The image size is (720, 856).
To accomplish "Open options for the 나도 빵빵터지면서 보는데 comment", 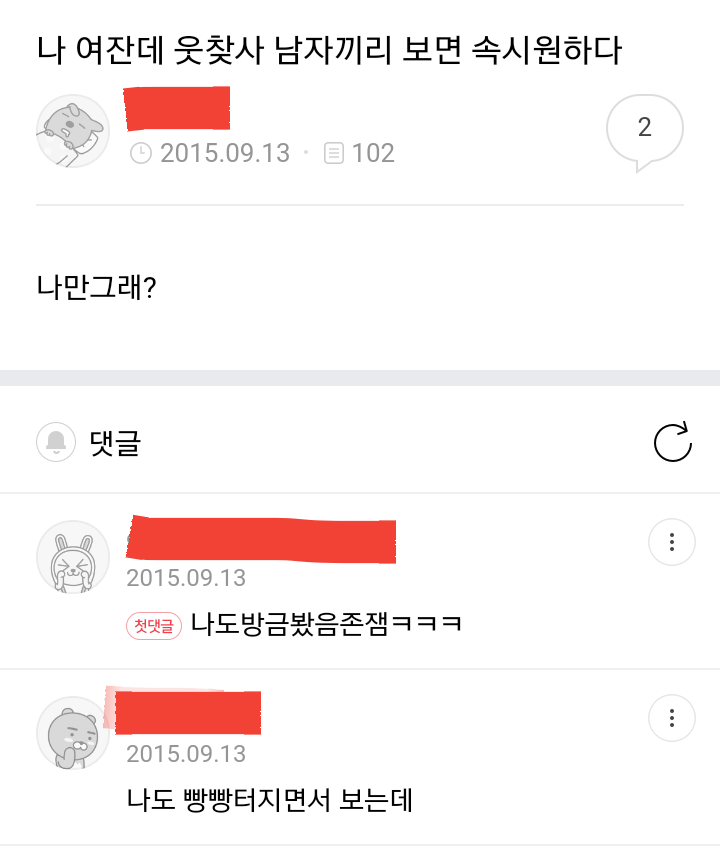I will click(671, 718).
